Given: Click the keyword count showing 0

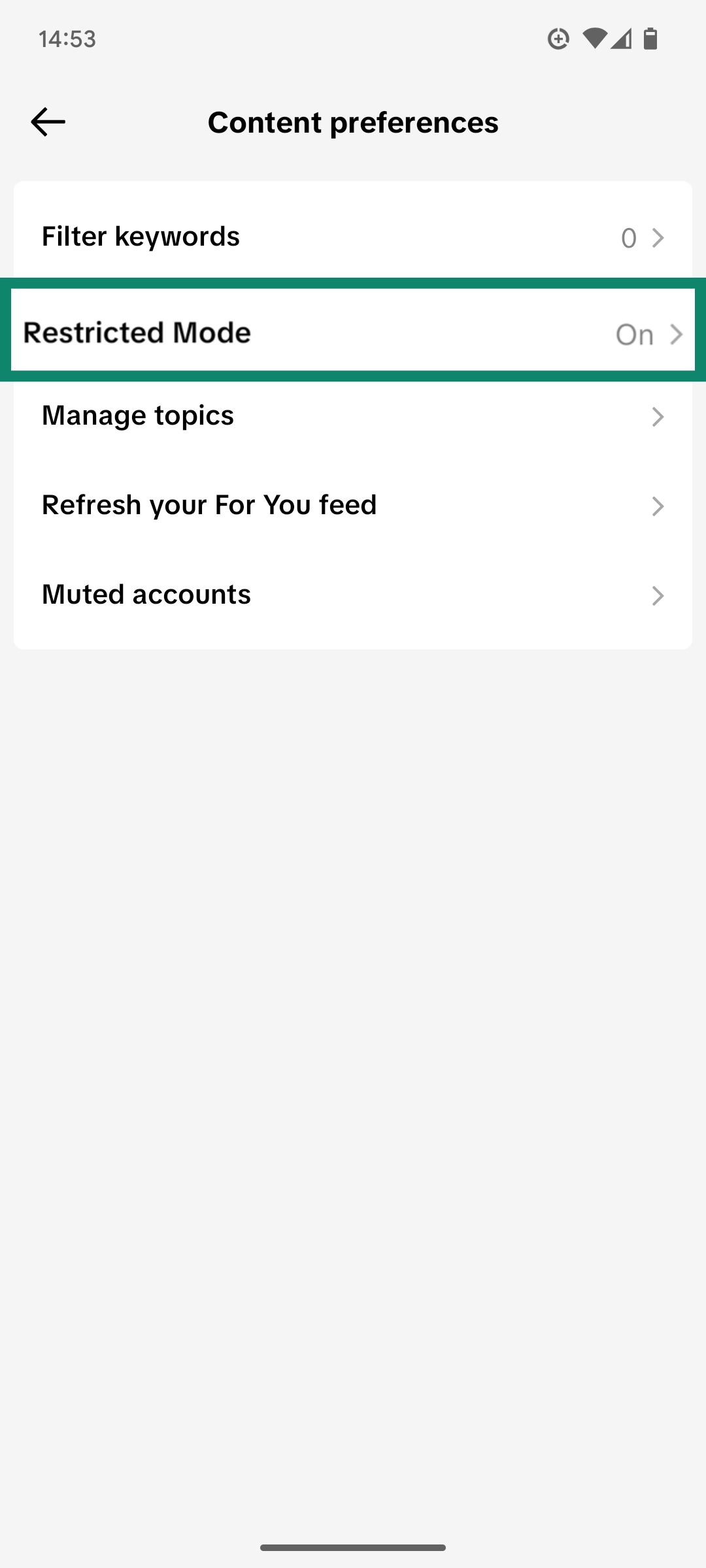Looking at the screenshot, I should click(x=629, y=238).
